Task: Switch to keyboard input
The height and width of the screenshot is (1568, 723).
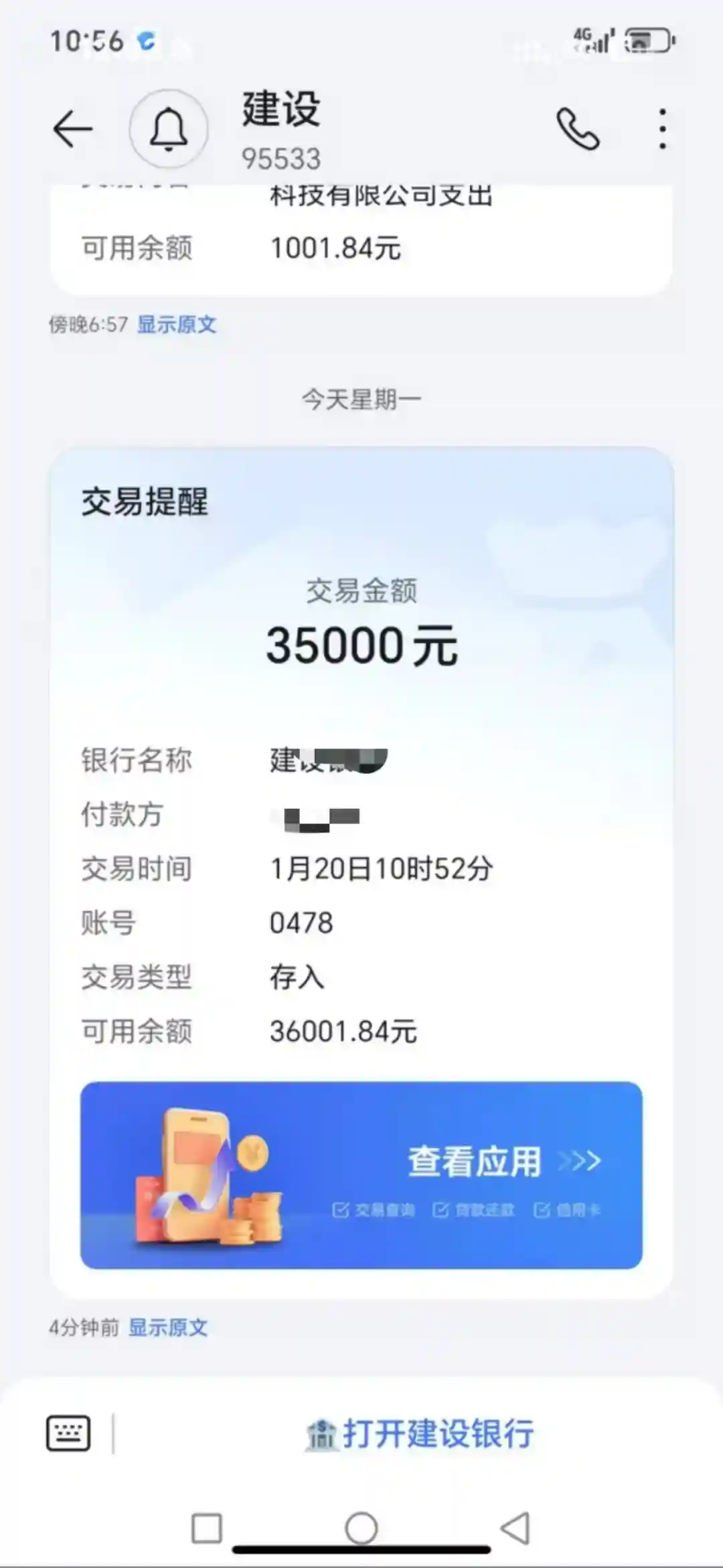Action: pos(68,1433)
